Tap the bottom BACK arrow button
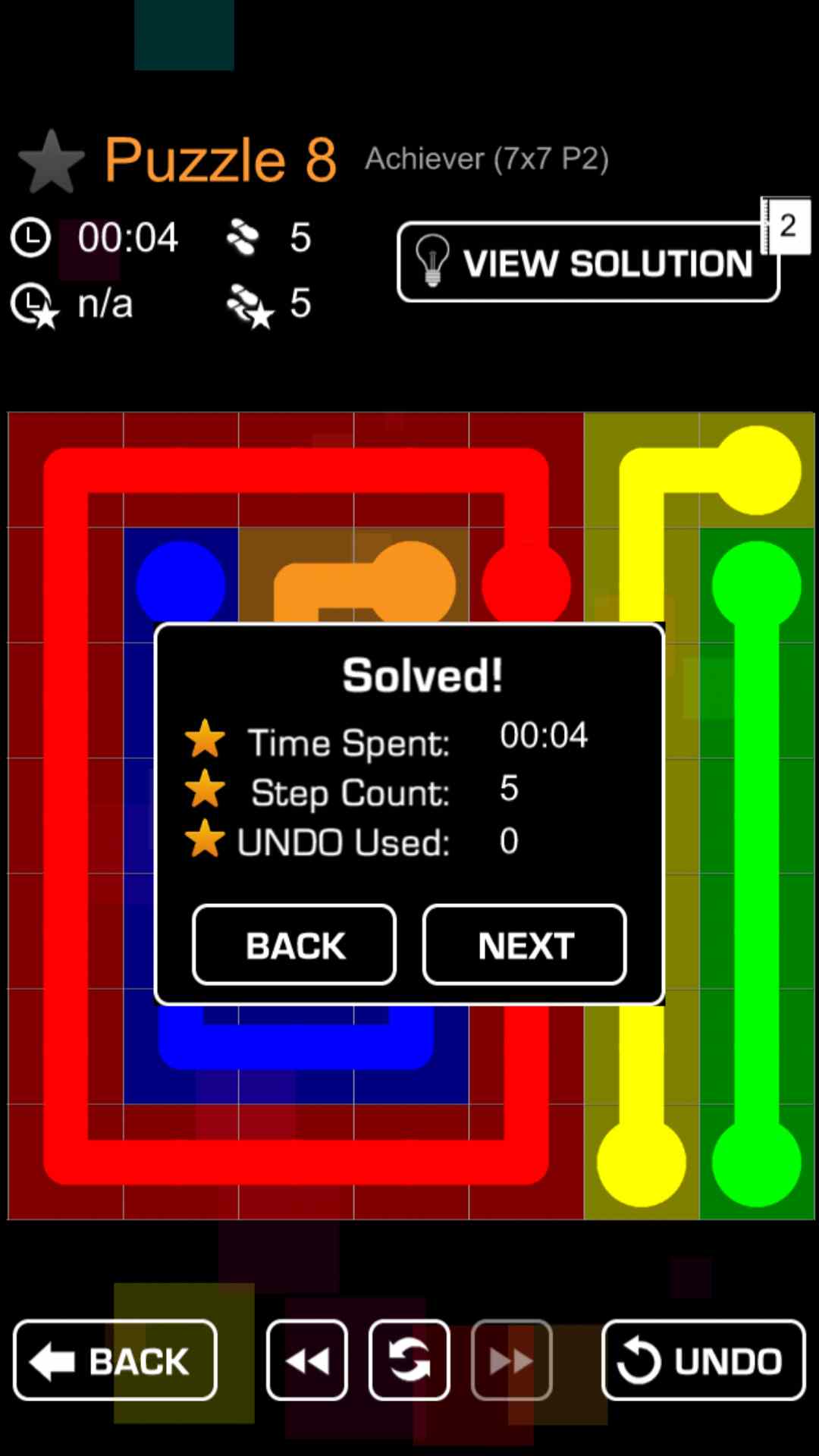This screenshot has width=819, height=1456. [115, 1360]
